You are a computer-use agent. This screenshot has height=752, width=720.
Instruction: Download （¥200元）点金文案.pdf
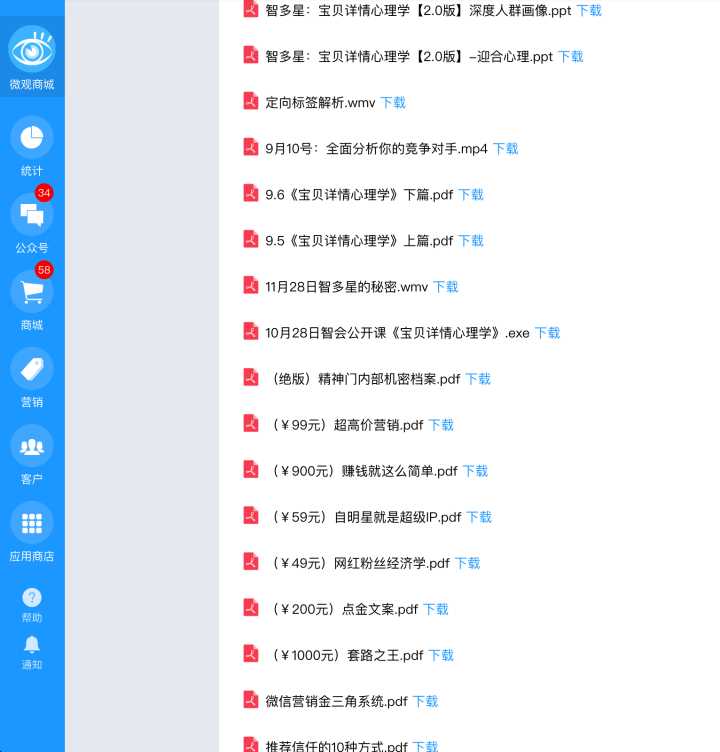pyautogui.click(x=435, y=609)
